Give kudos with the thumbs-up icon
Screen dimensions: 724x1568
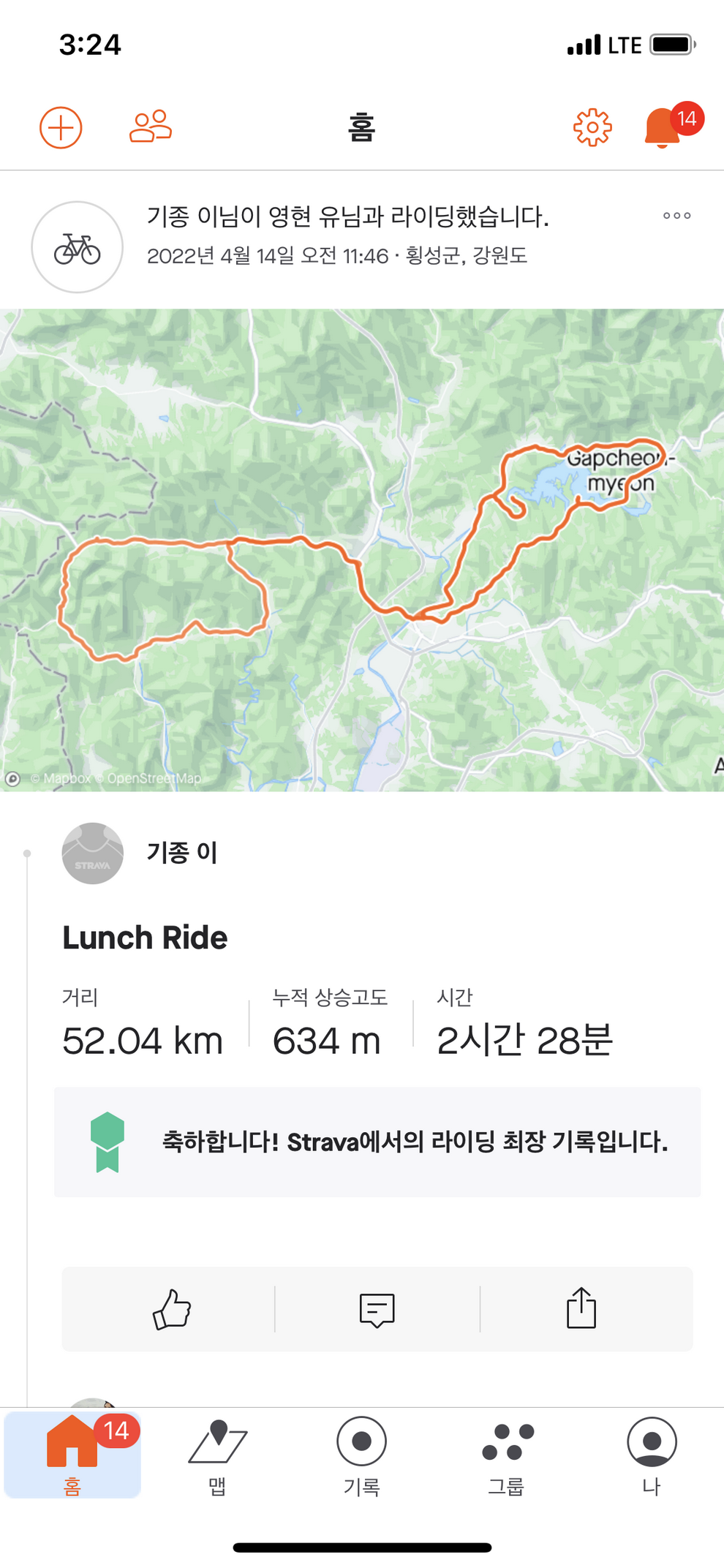pyautogui.click(x=172, y=1309)
